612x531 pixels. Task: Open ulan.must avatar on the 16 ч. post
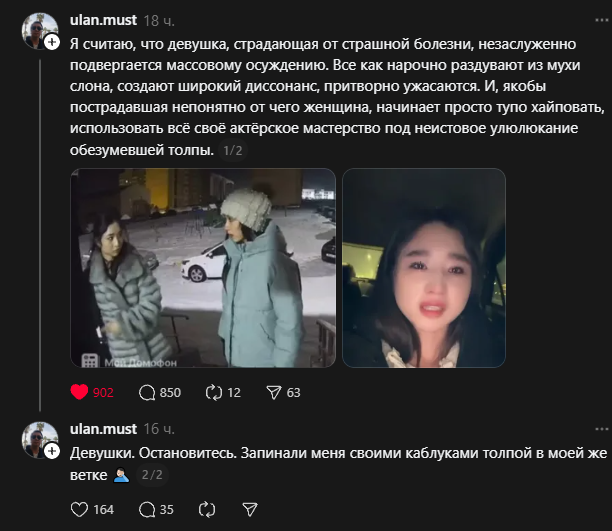click(40, 440)
